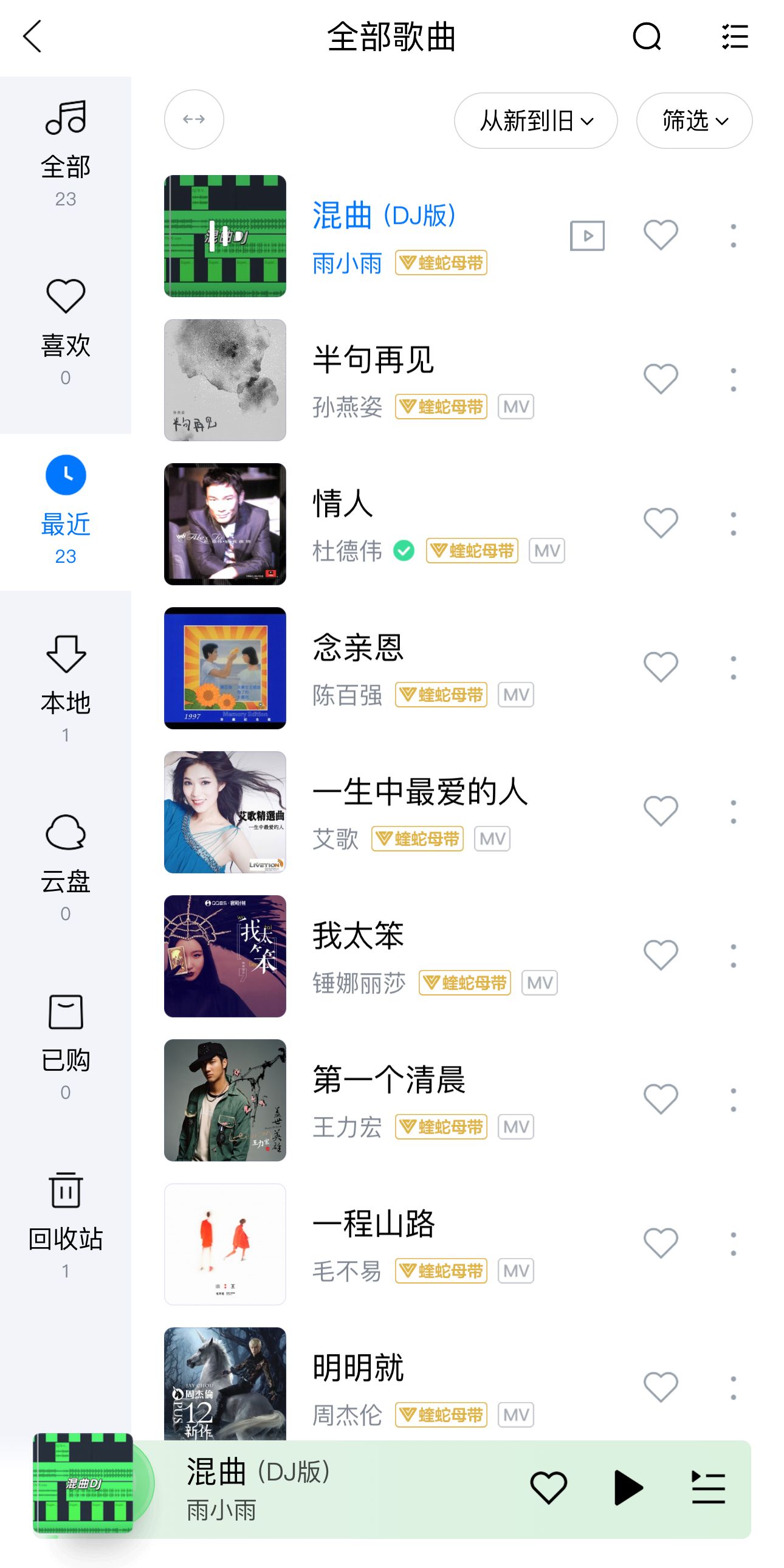784x1568 pixels.
Task: Tap the round double-arrow expand button
Action: point(194,119)
